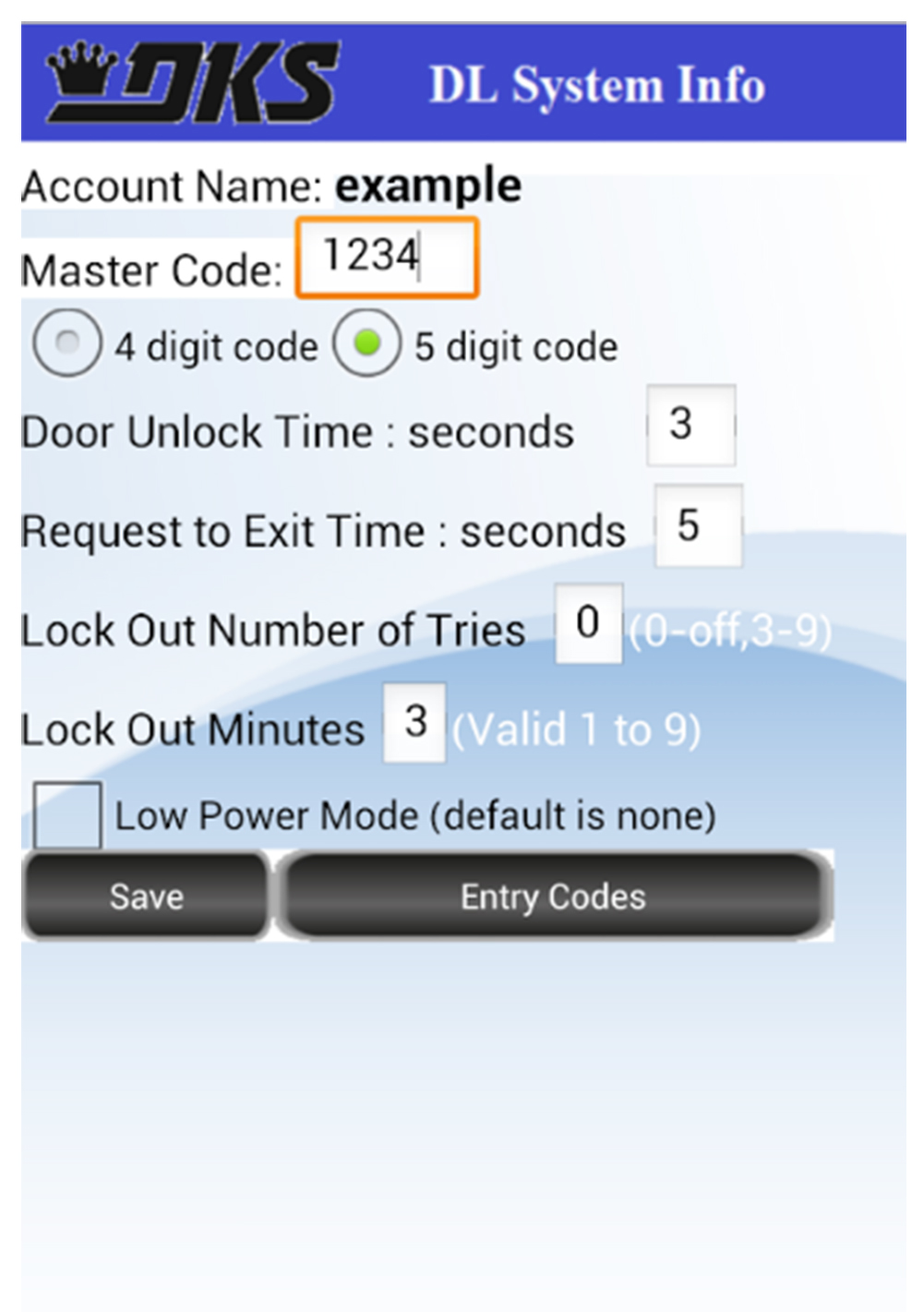Image resolution: width=924 pixels, height=1312 pixels.
Task: Edit the Master Code field
Action: pos(387,258)
